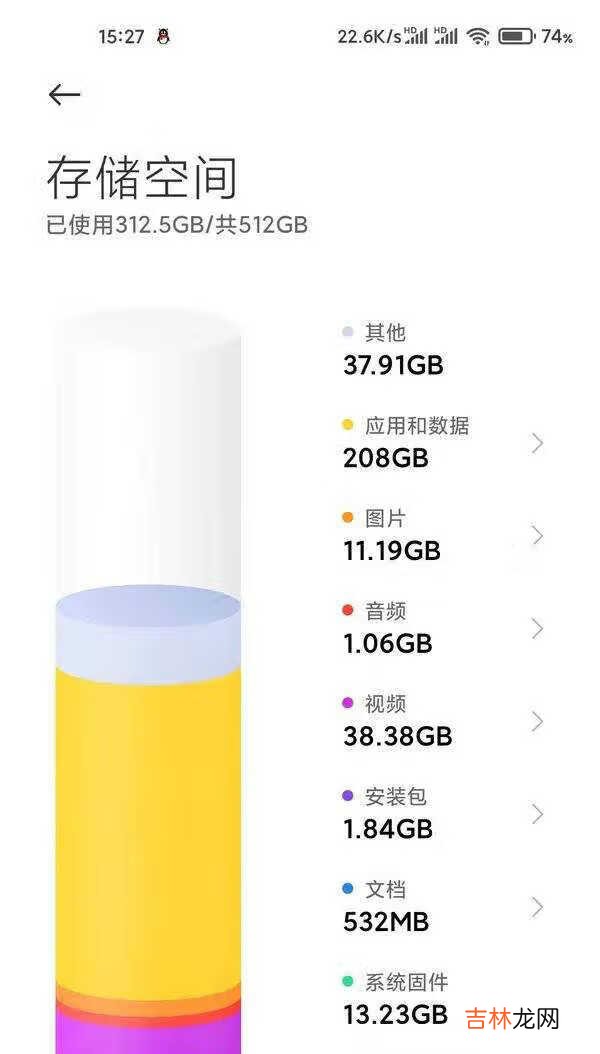Open 音频 storage details
This screenshot has height=1054, width=600.
pyautogui.click(x=440, y=628)
